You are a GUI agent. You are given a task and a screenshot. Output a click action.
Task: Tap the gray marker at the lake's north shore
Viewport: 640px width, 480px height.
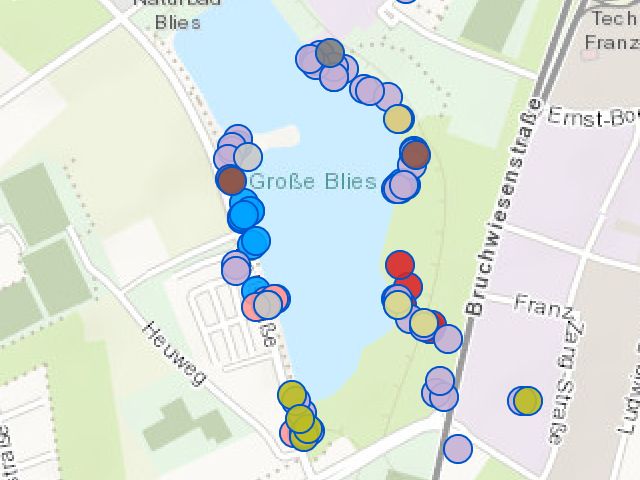(330, 53)
